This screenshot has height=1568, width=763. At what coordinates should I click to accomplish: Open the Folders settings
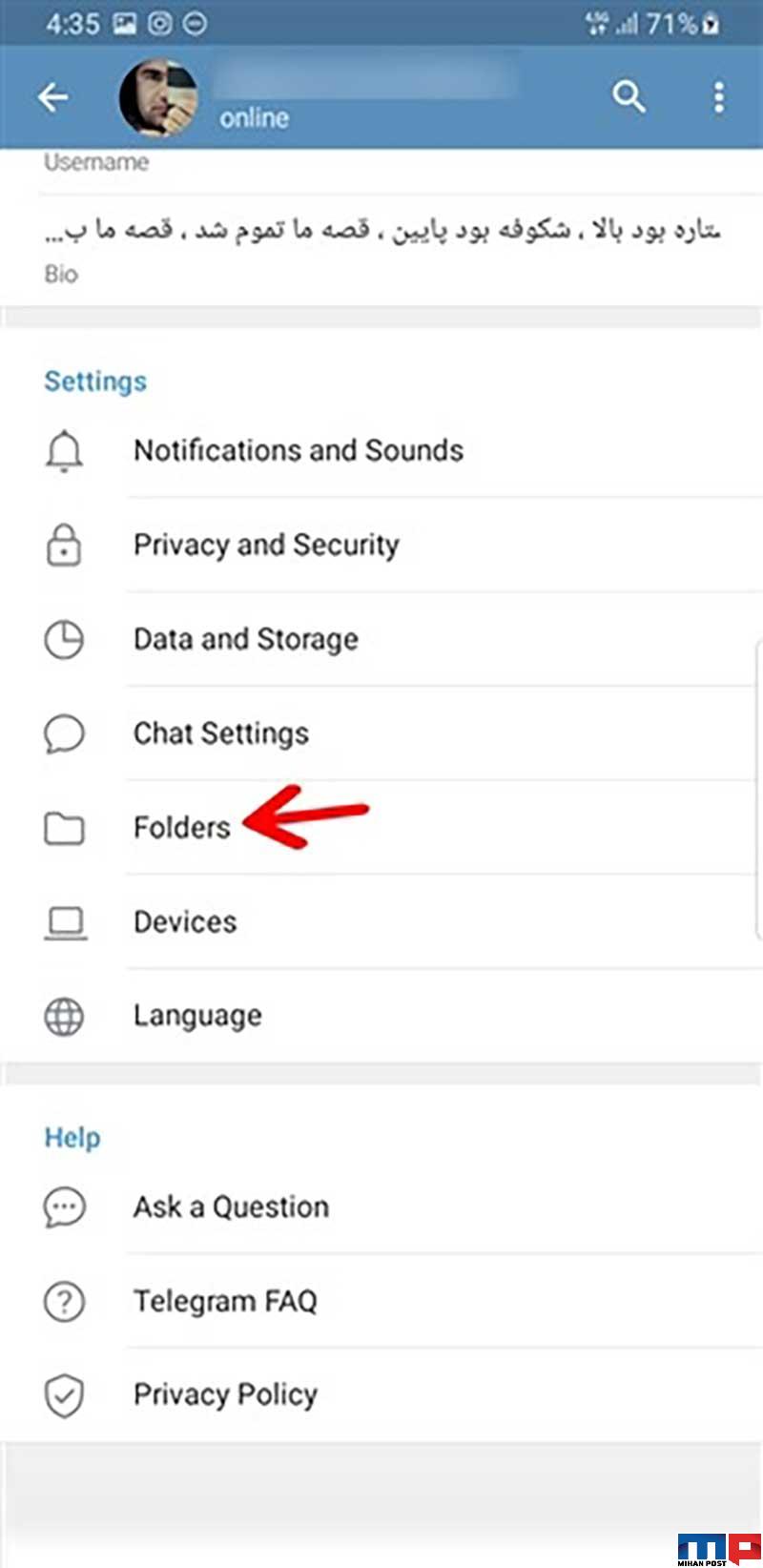381,827
